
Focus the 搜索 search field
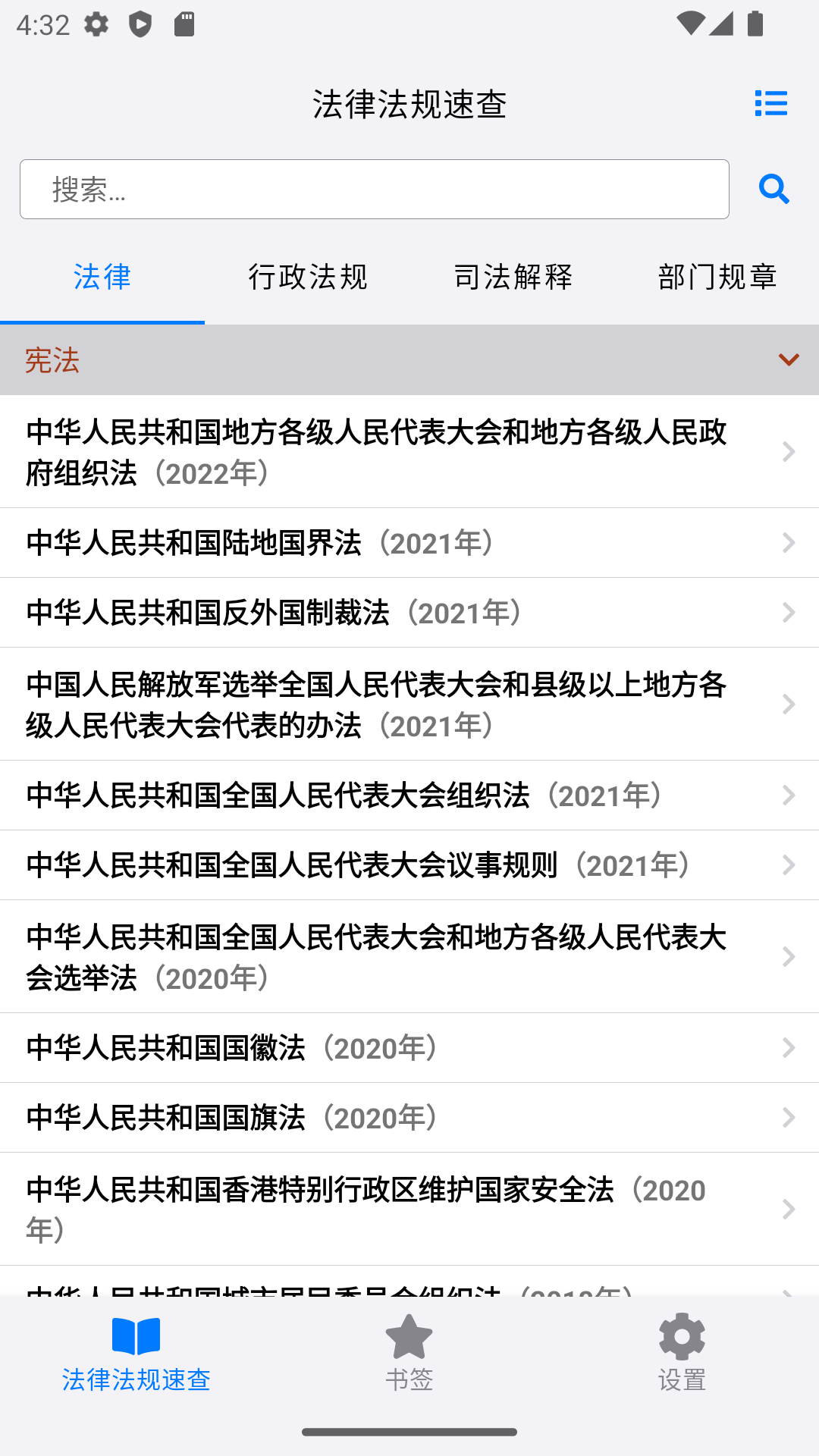pos(375,190)
